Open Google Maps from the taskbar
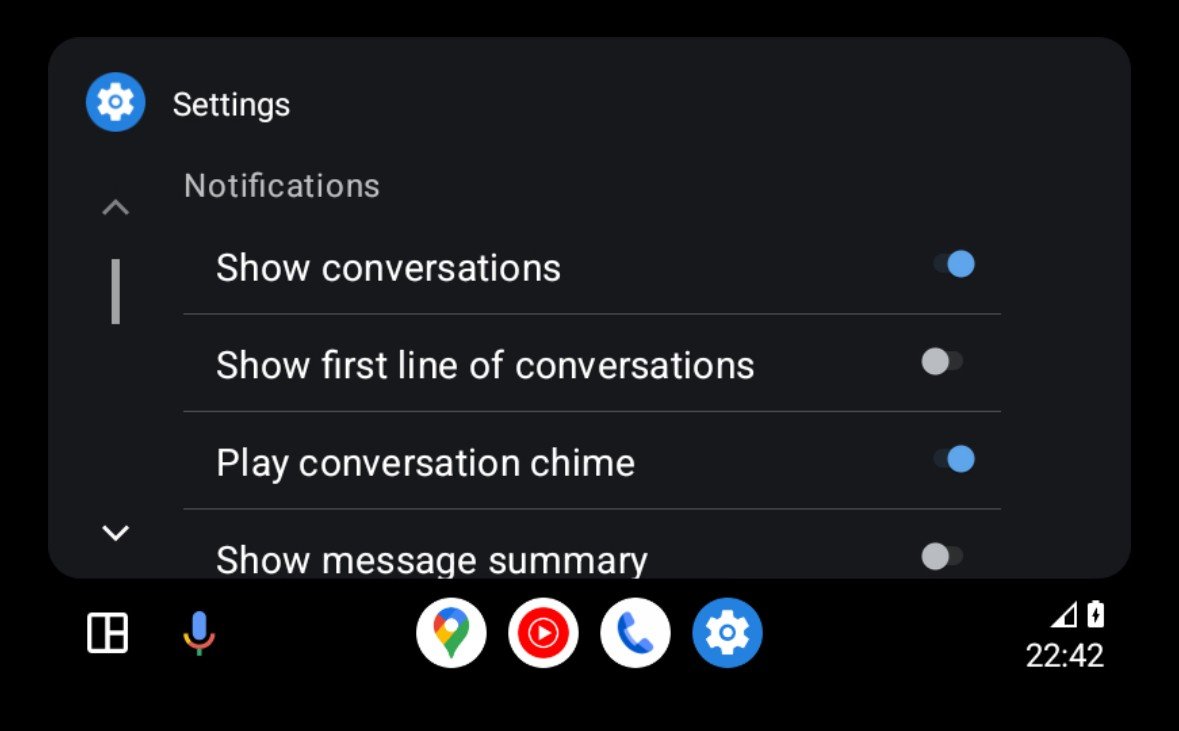Screen dimensions: 1179x731 pyautogui.click(x=451, y=633)
